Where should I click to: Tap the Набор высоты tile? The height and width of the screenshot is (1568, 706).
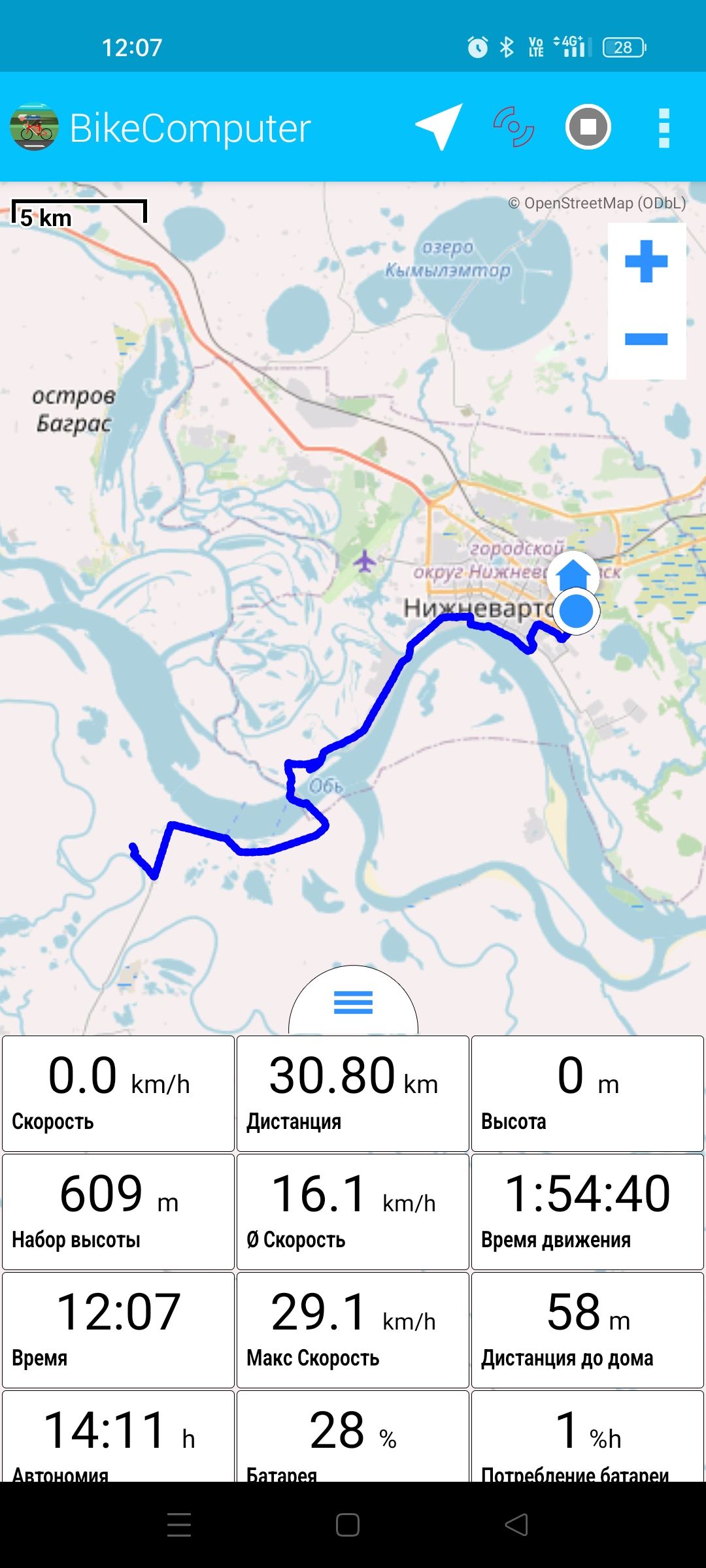(118, 1212)
